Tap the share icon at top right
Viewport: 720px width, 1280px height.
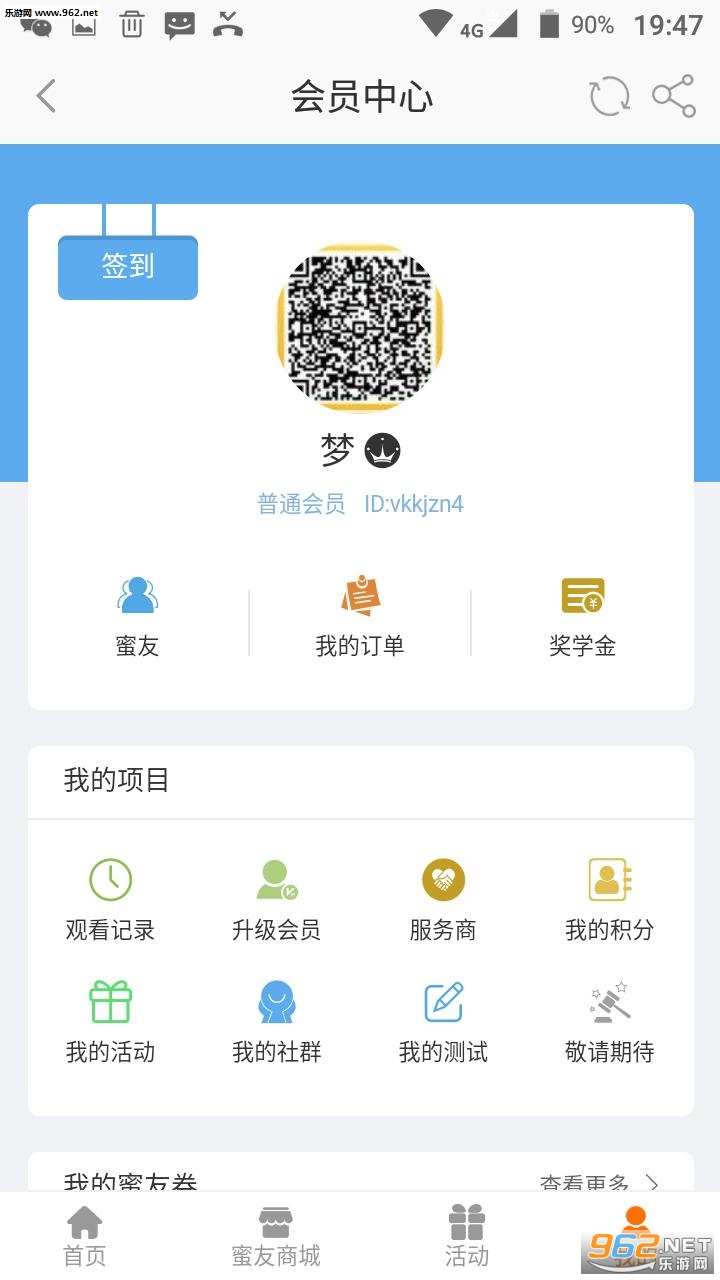[x=674, y=96]
